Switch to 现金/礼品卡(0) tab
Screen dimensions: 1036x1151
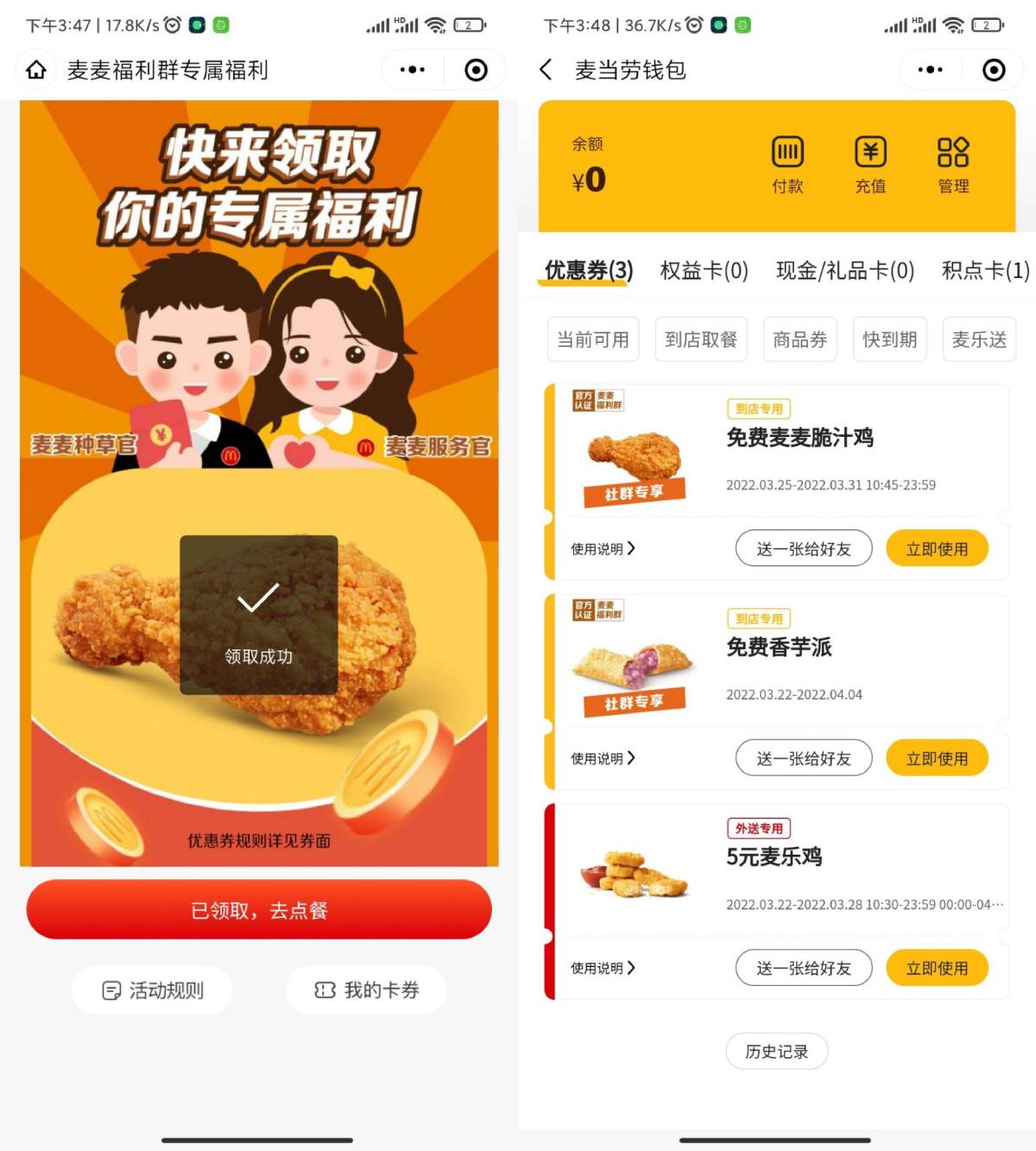pos(844,271)
